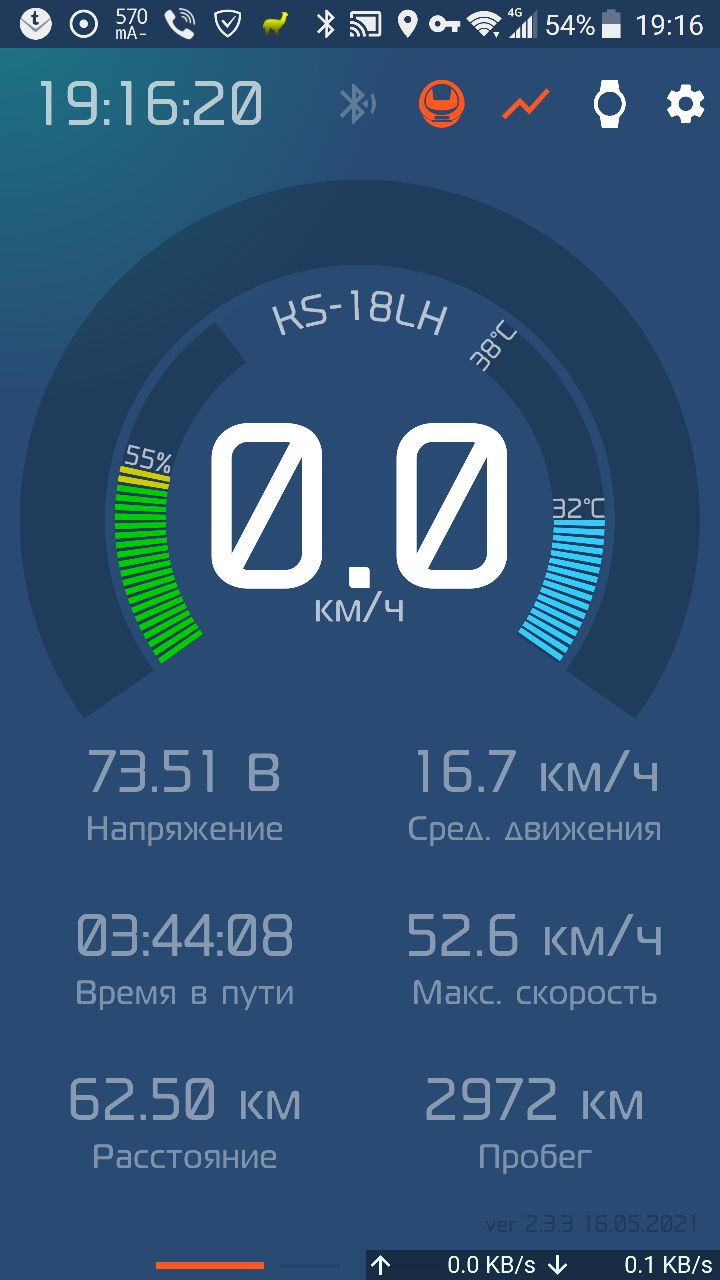Open settings via the gear icon
The image size is (720, 1280).
[685, 104]
